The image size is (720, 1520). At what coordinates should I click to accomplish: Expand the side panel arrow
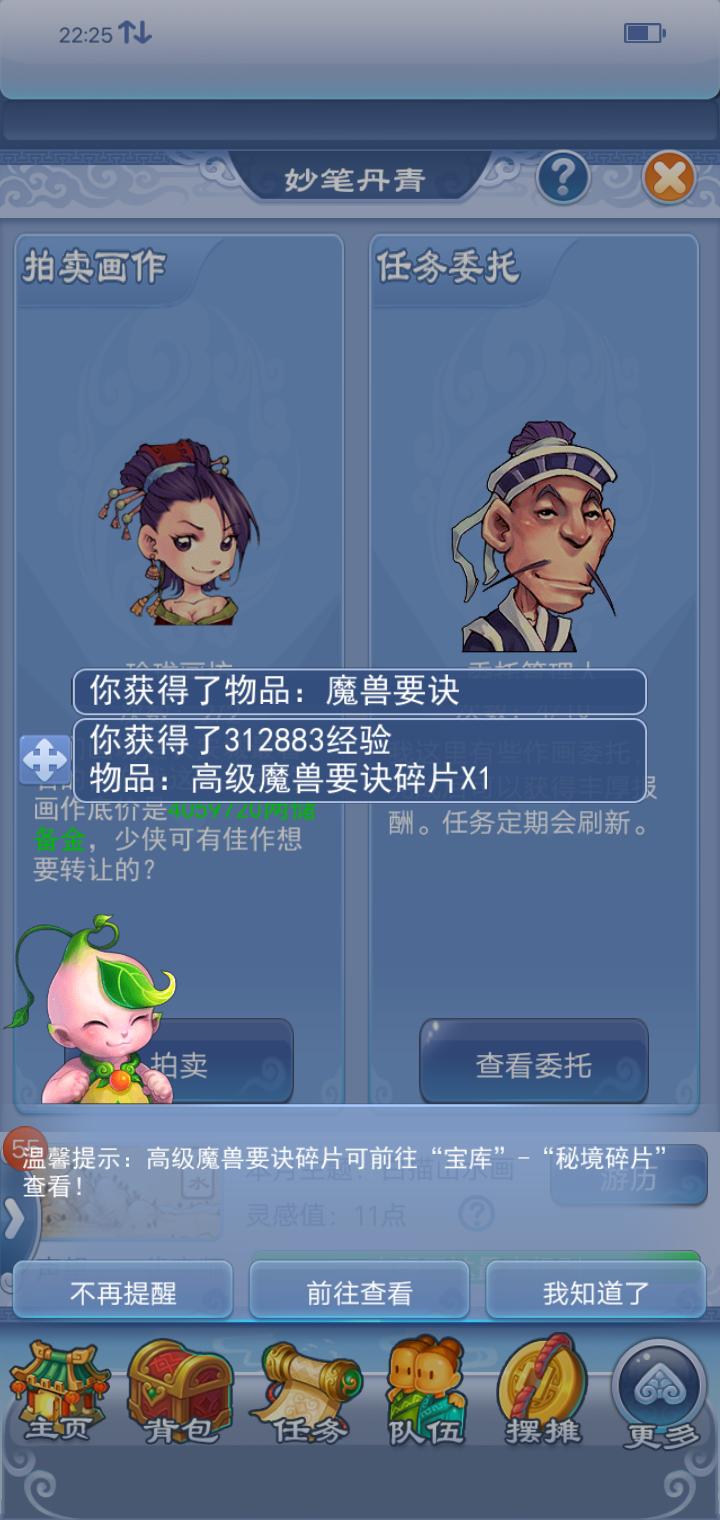(14, 1220)
